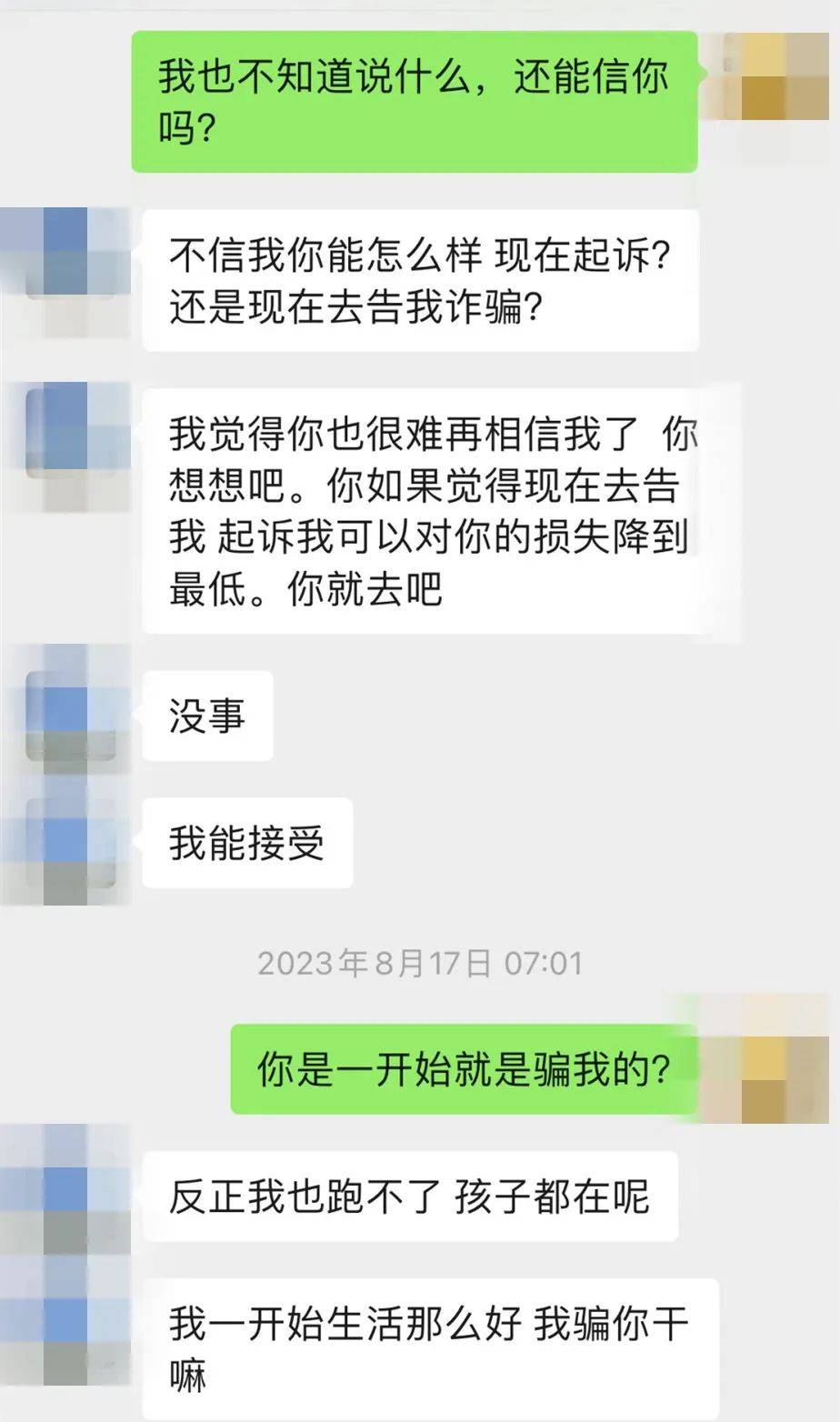Tap the avatar beside "我觉得你也很难再相信我了"
This screenshot has width=840, height=1422.
click(x=68, y=429)
